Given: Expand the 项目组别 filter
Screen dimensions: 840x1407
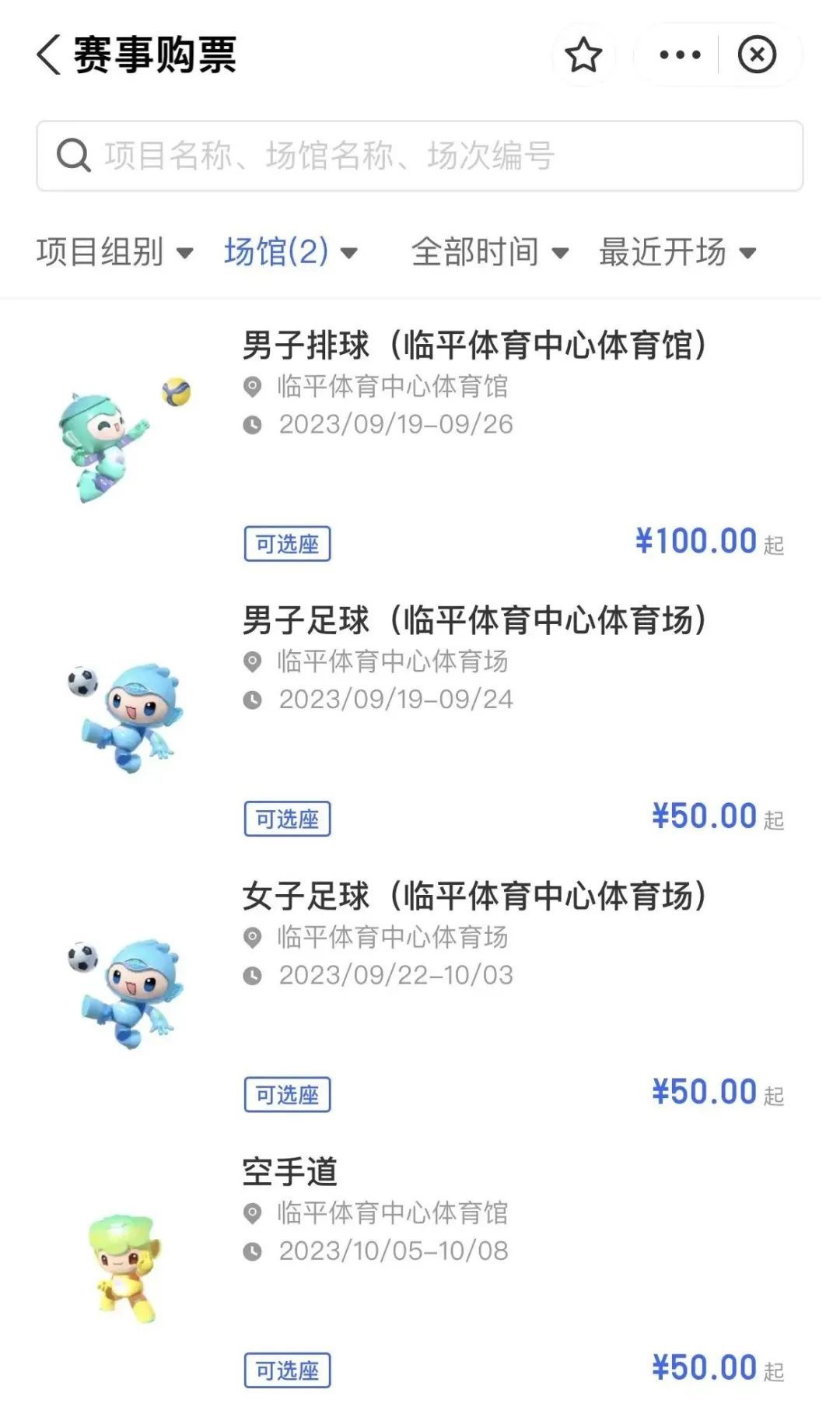Looking at the screenshot, I should (114, 252).
